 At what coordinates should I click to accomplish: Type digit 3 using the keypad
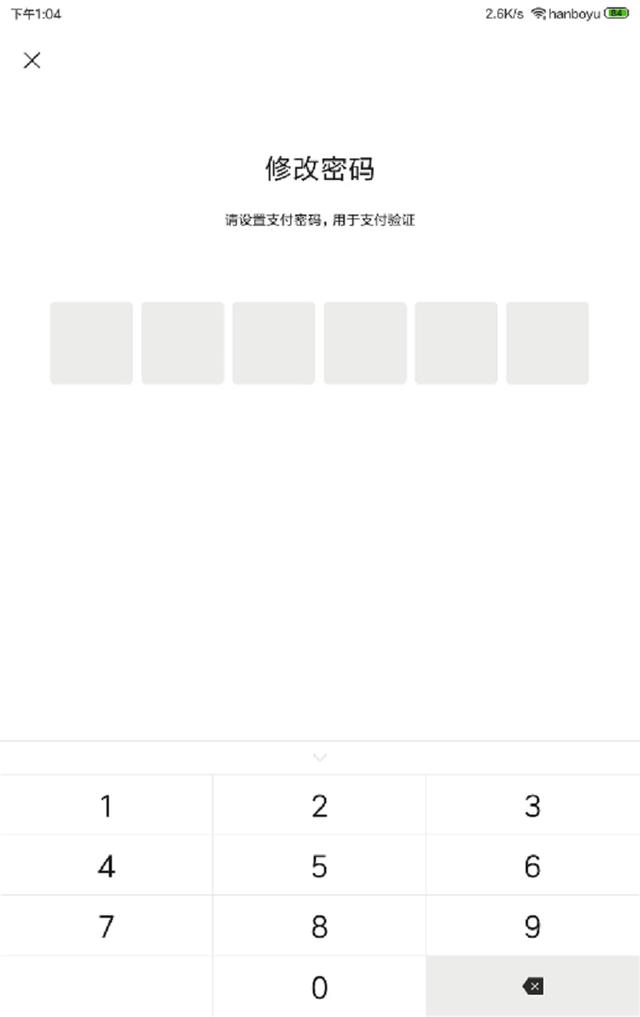(x=532, y=805)
